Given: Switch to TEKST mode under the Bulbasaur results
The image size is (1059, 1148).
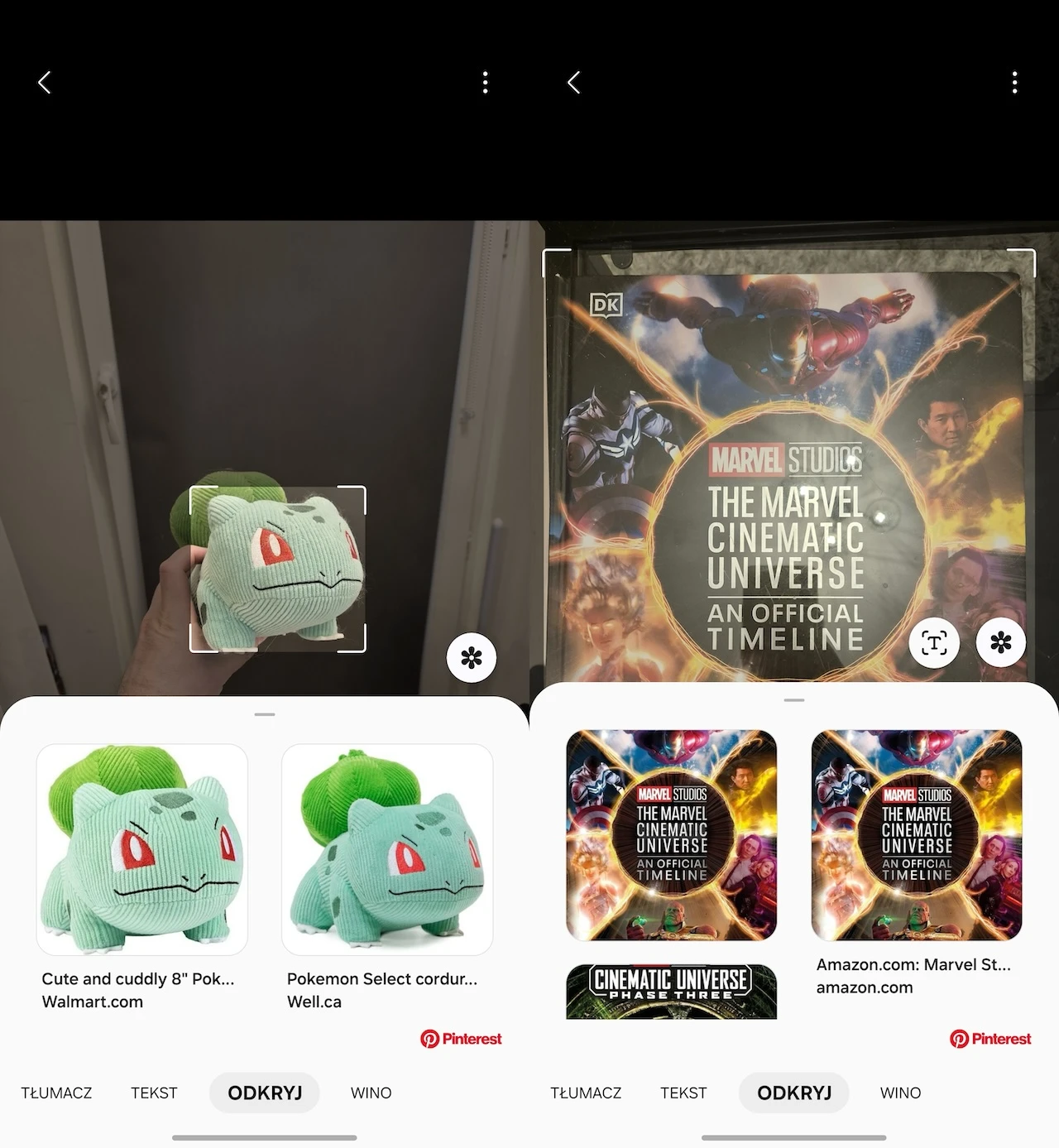Looking at the screenshot, I should click(154, 1093).
